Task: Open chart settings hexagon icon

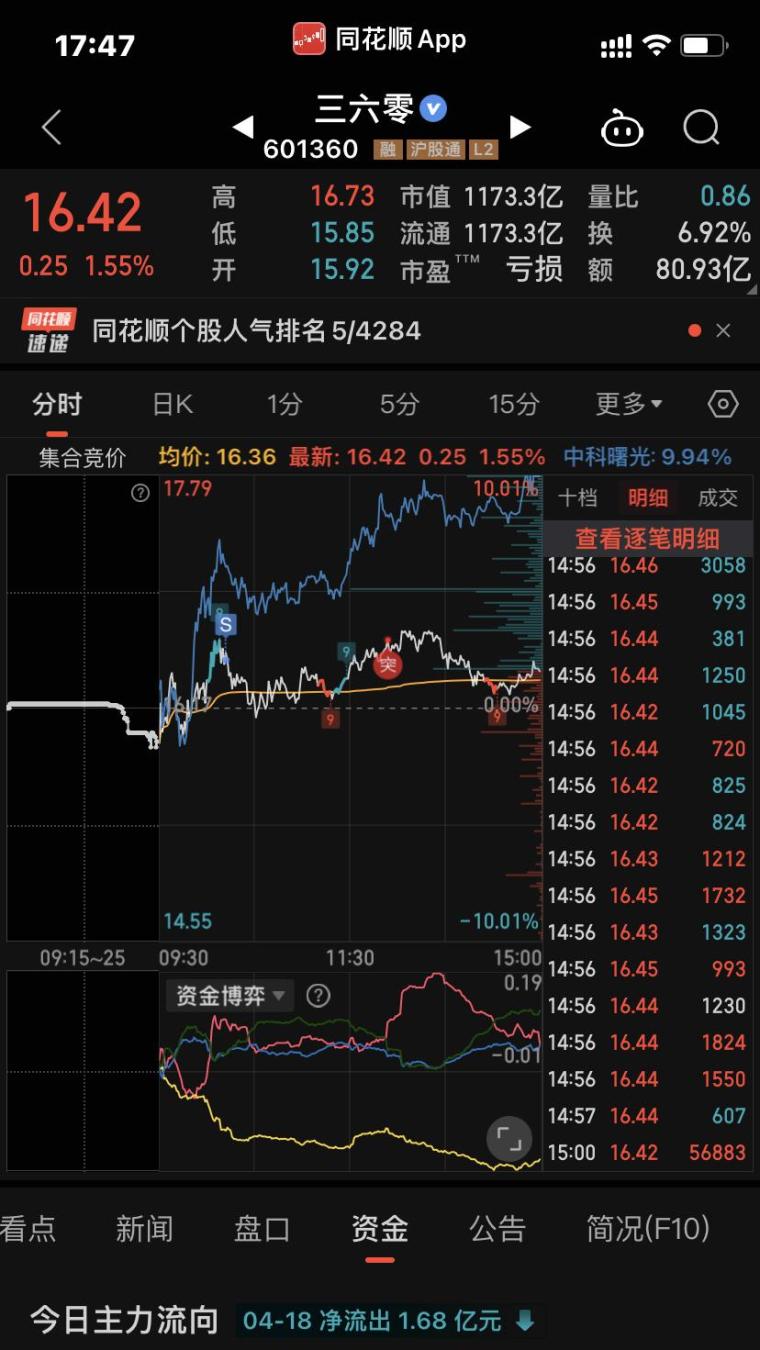Action: pyautogui.click(x=723, y=405)
